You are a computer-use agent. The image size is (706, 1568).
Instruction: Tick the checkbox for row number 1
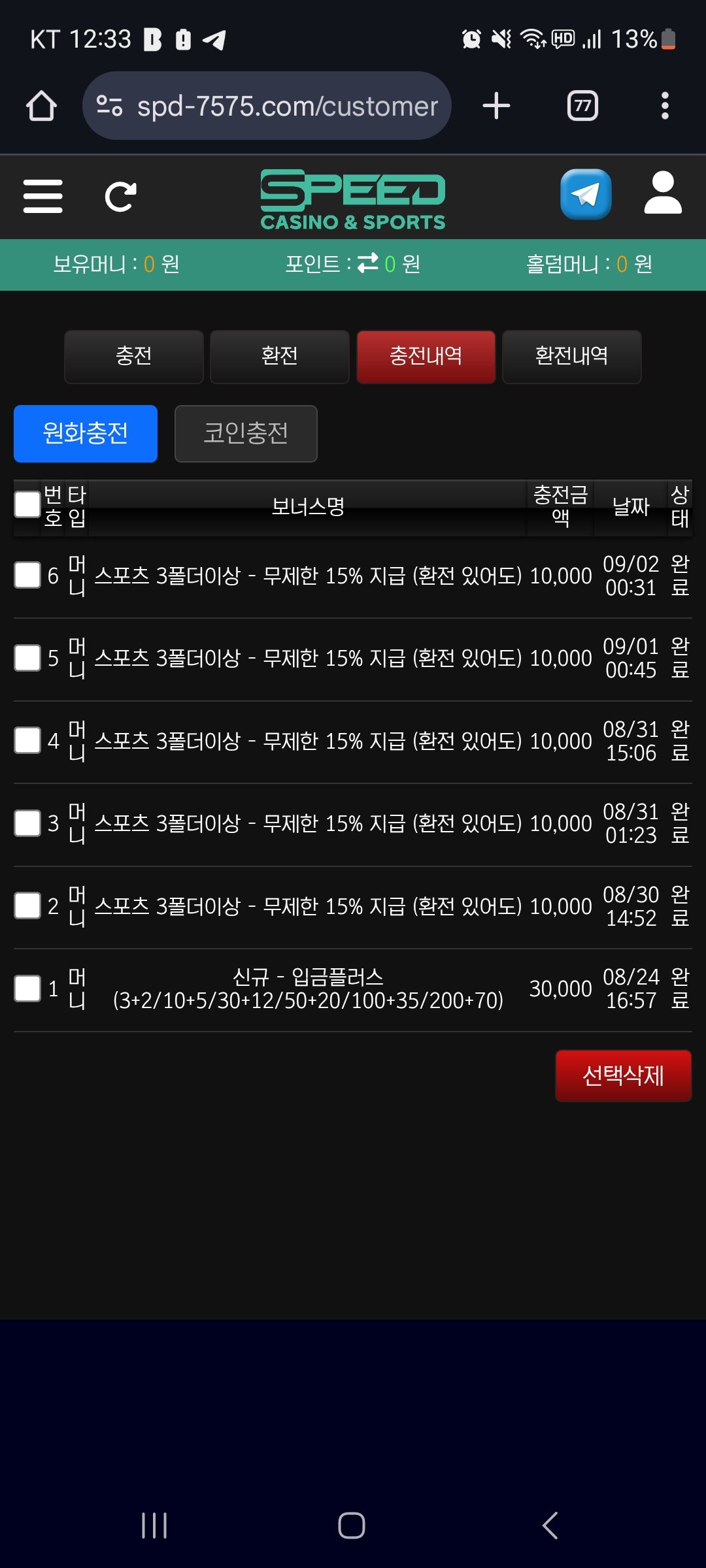pyautogui.click(x=27, y=988)
